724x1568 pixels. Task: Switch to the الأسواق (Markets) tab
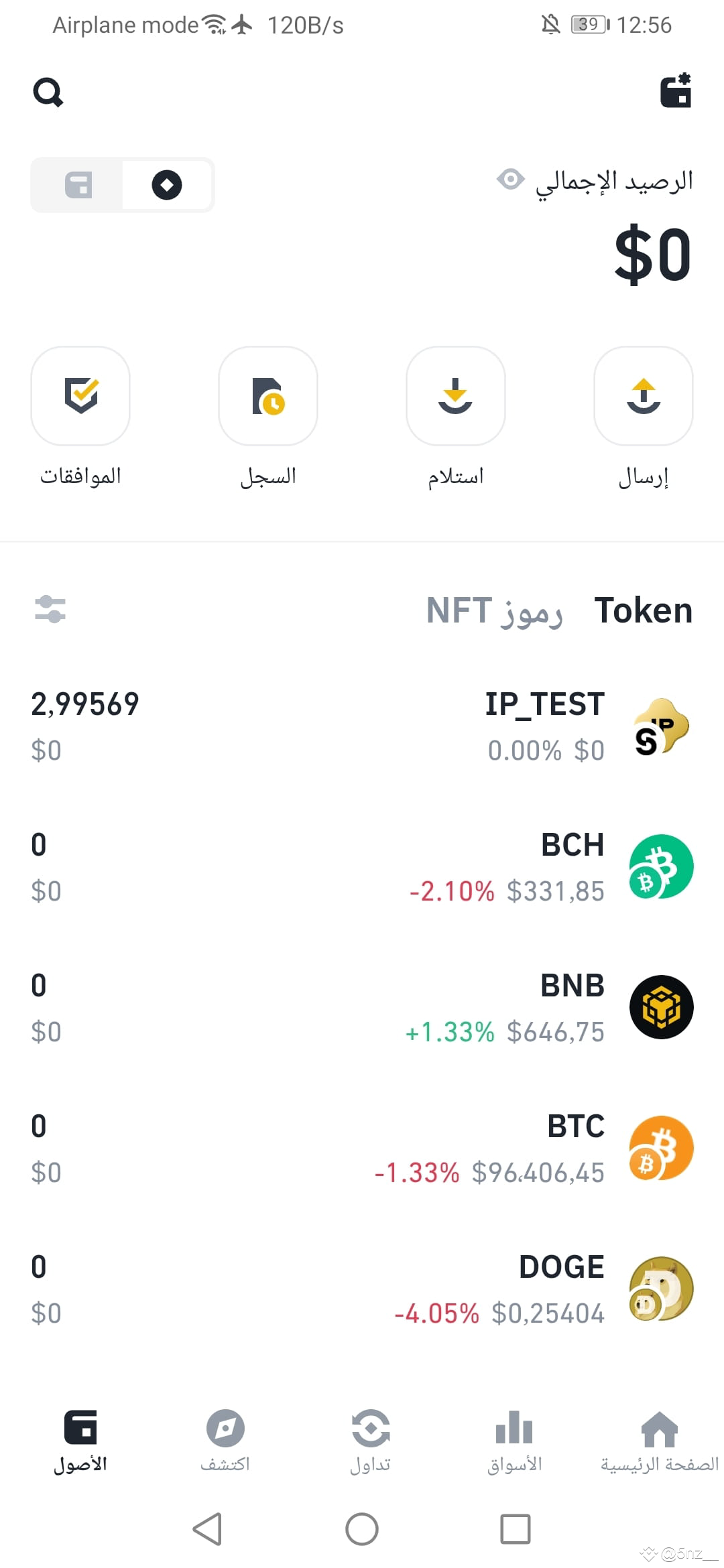514,1441
